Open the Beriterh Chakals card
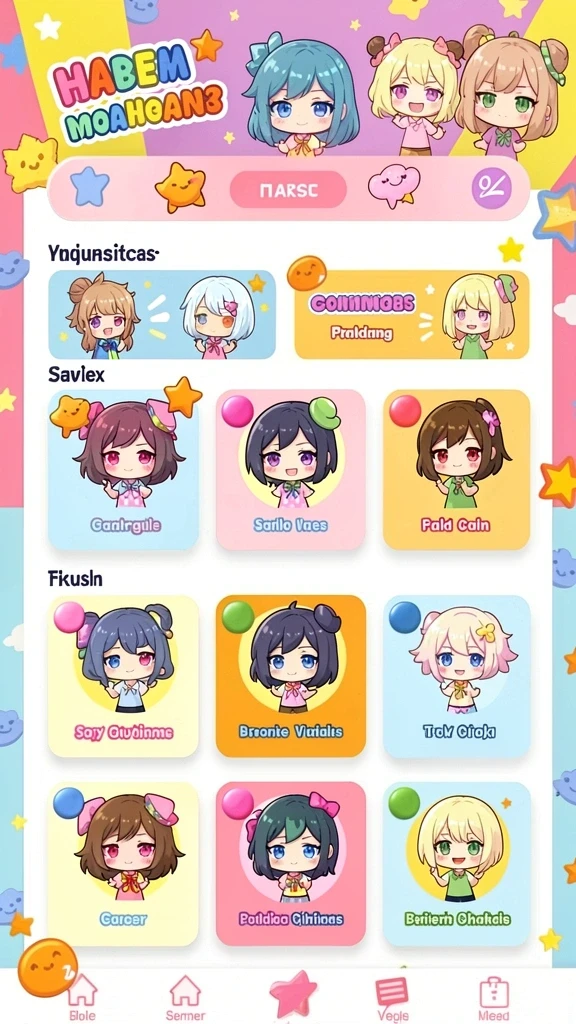 (456, 864)
